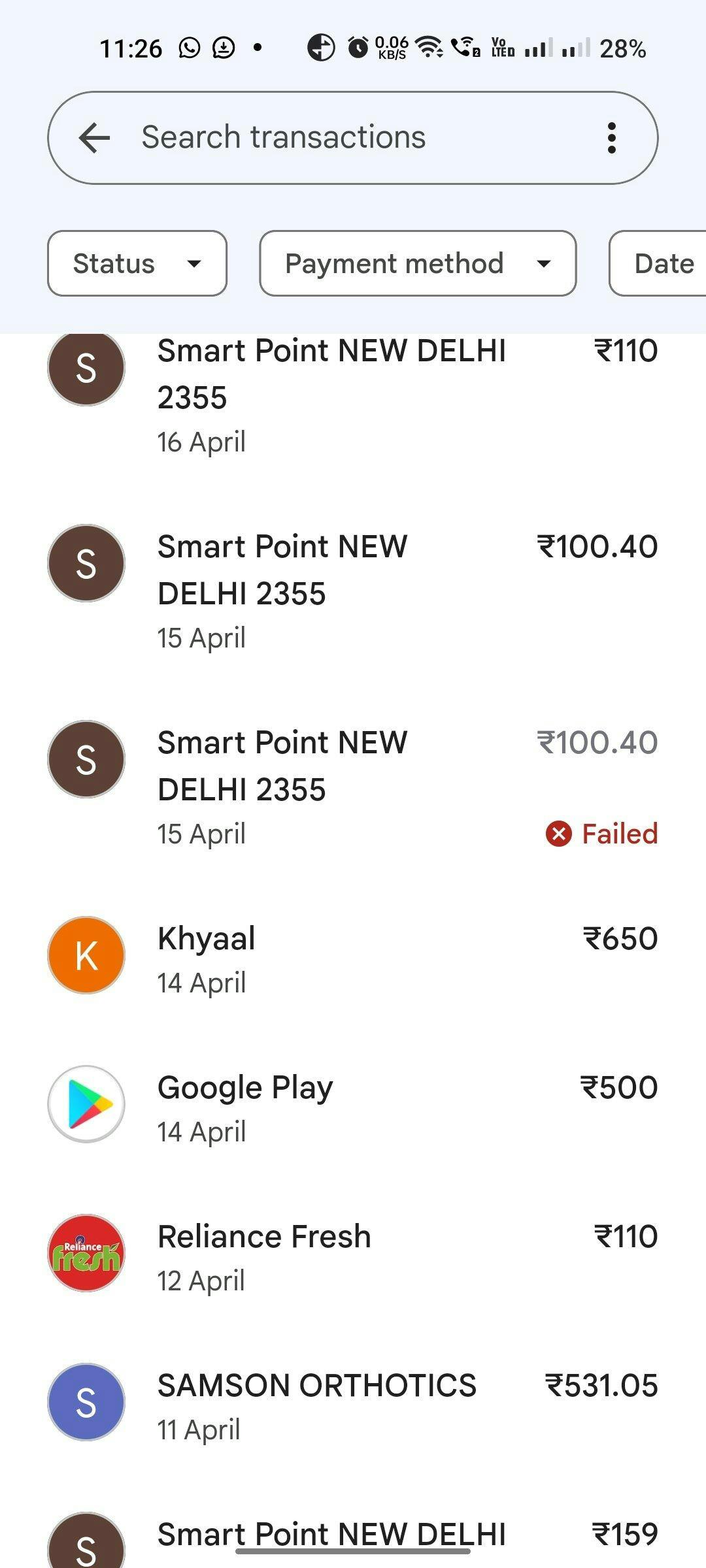This screenshot has height=1568, width=706.
Task: Go back using the arrow icon
Action: pos(94,138)
